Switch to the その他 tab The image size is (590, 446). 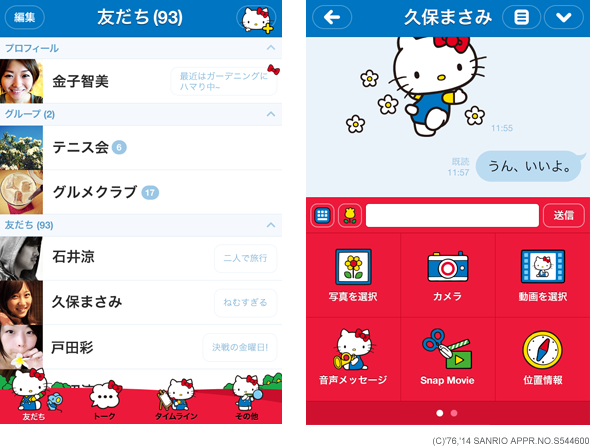pyautogui.click(x=247, y=398)
